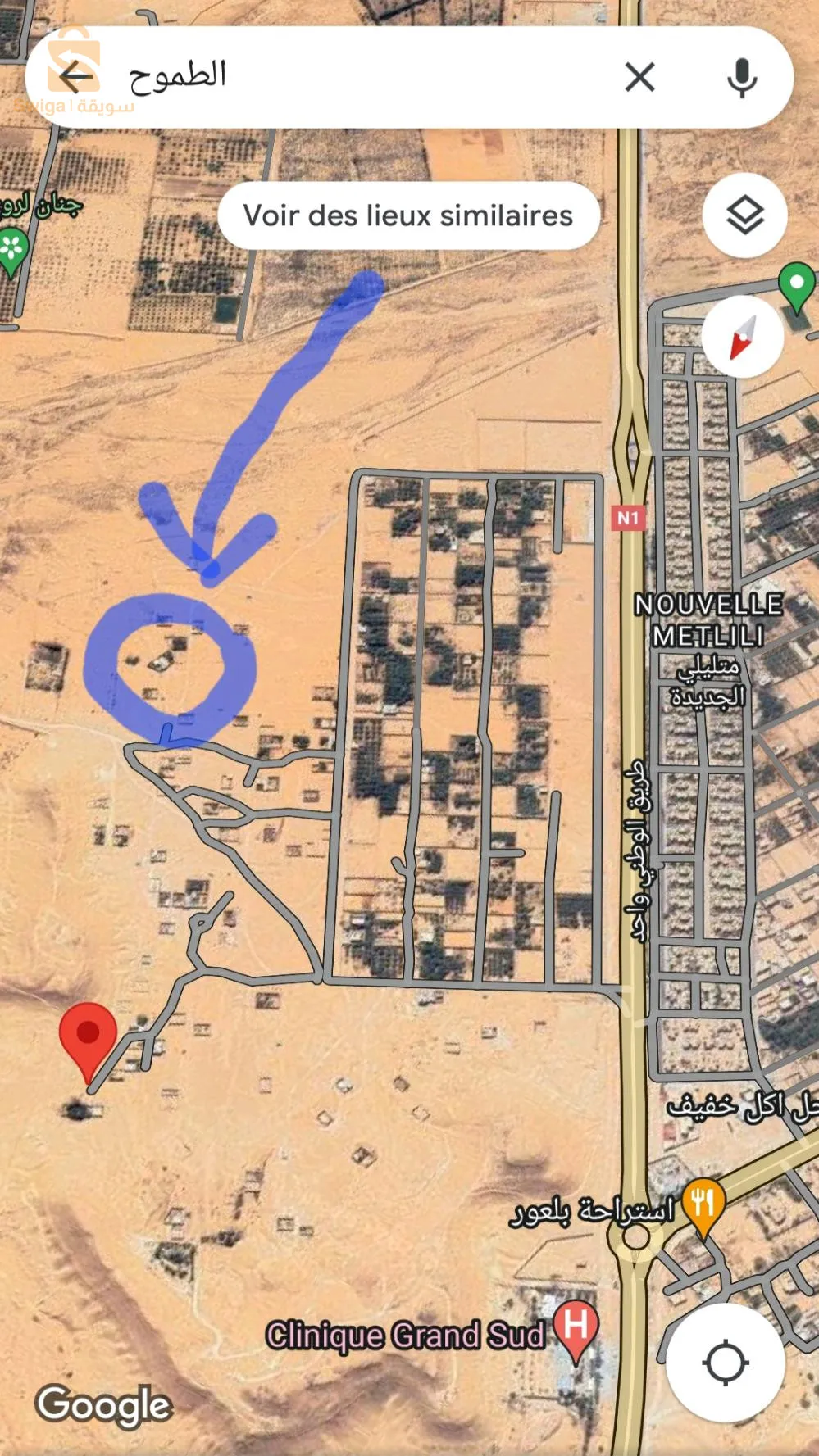Viewport: 819px width, 1456px height.
Task: Open the map layers selector
Action: pos(745,215)
